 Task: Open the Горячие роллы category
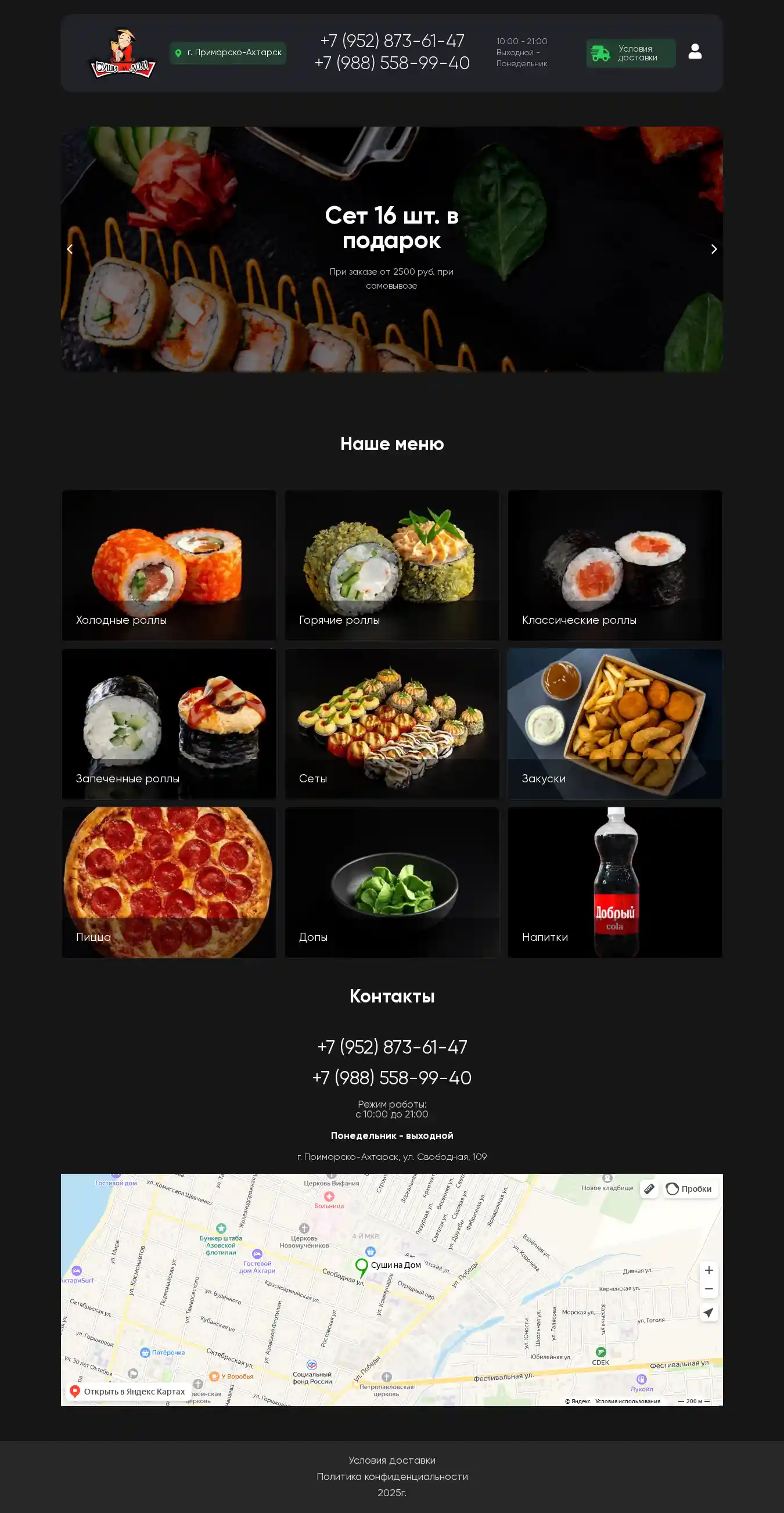(391, 565)
